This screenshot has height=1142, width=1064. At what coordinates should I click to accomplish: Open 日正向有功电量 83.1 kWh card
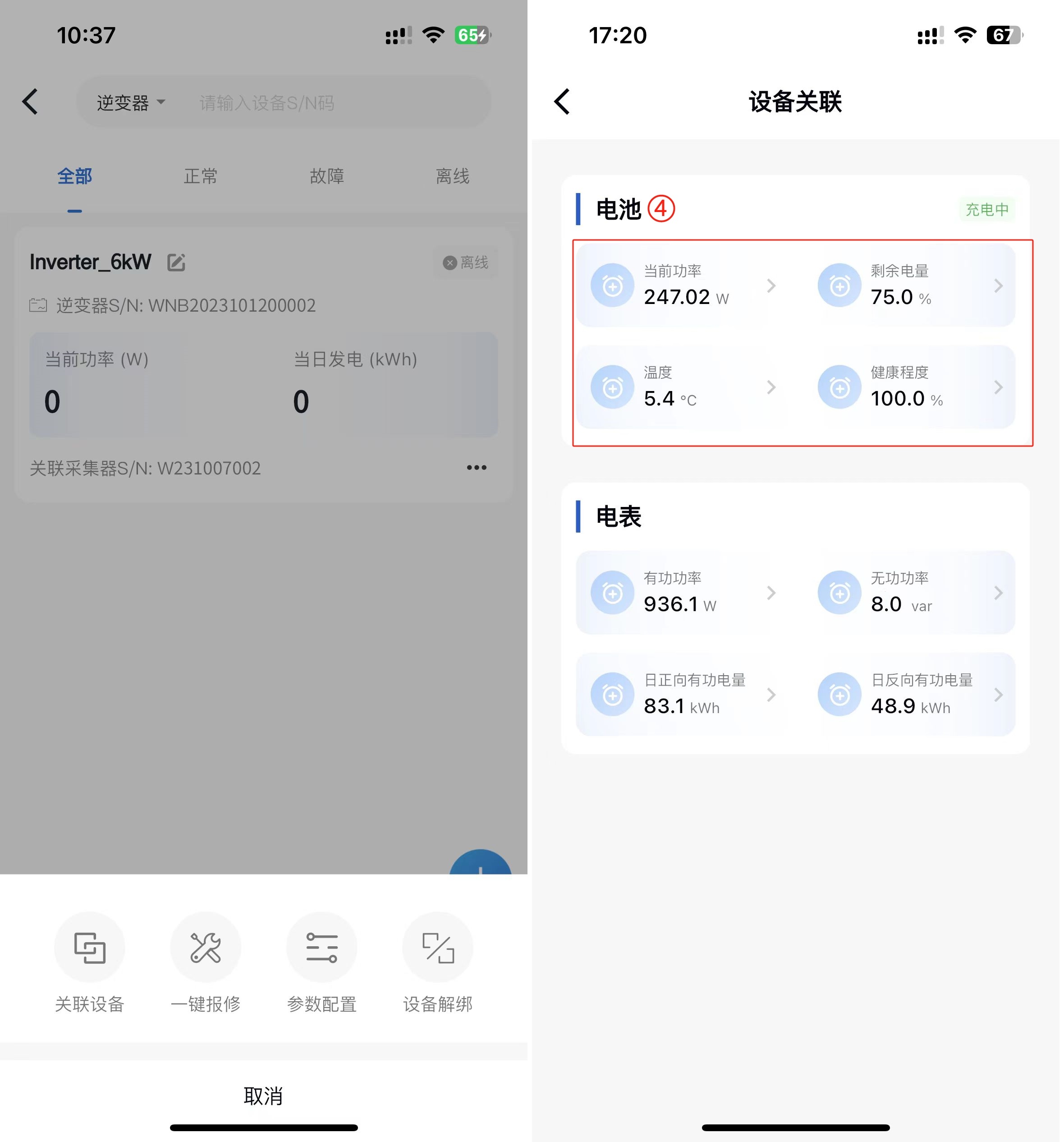click(x=682, y=695)
